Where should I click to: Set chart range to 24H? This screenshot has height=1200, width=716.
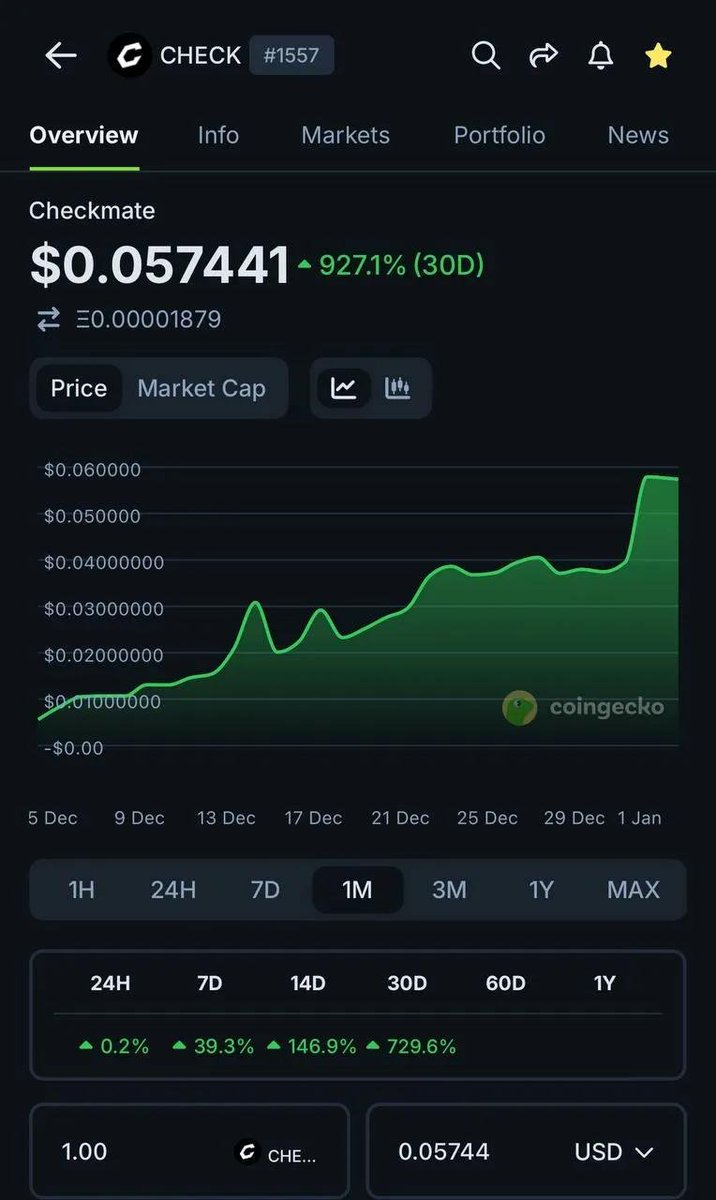click(173, 889)
